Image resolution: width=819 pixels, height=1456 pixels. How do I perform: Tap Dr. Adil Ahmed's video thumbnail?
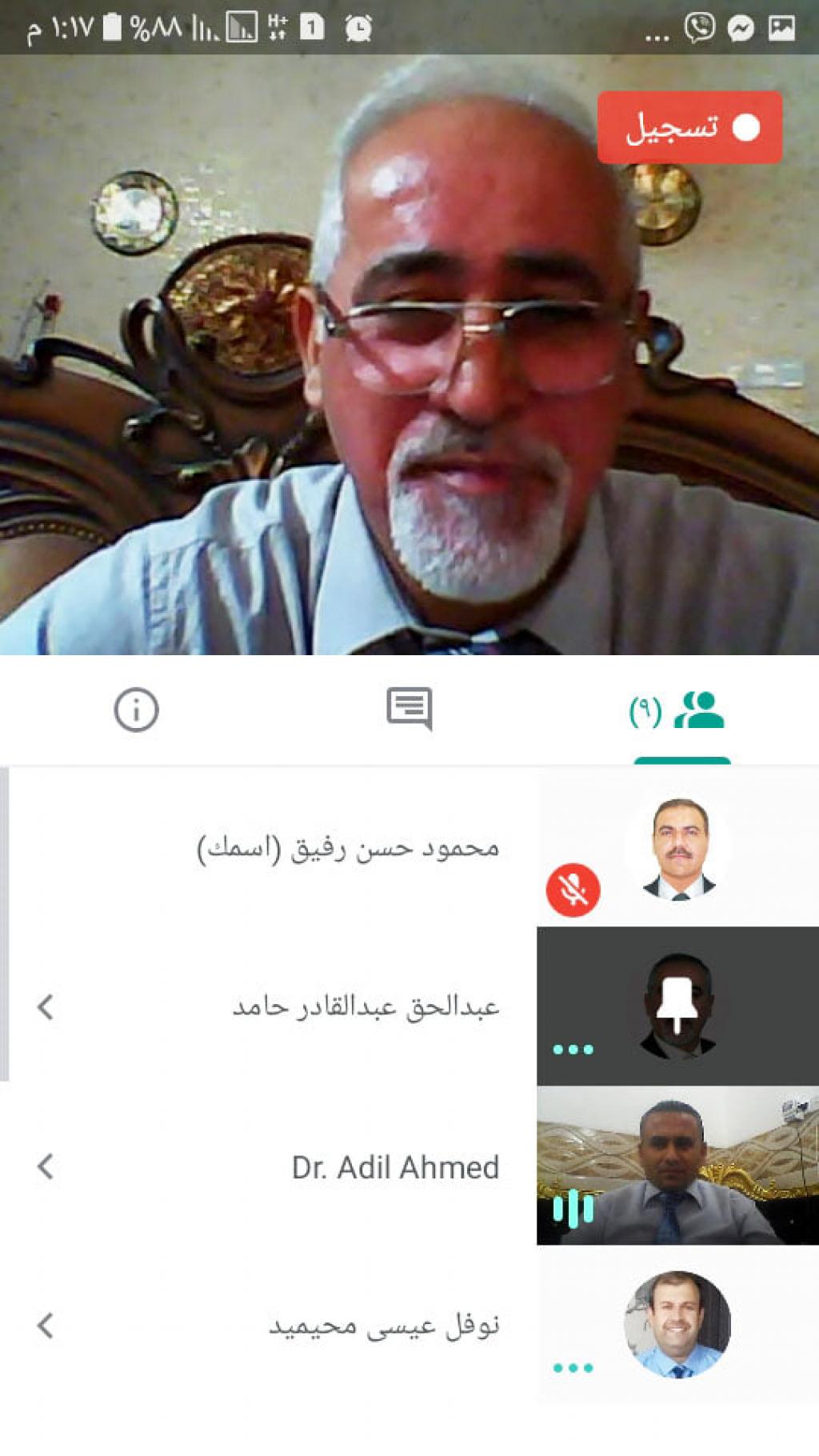click(x=677, y=1166)
